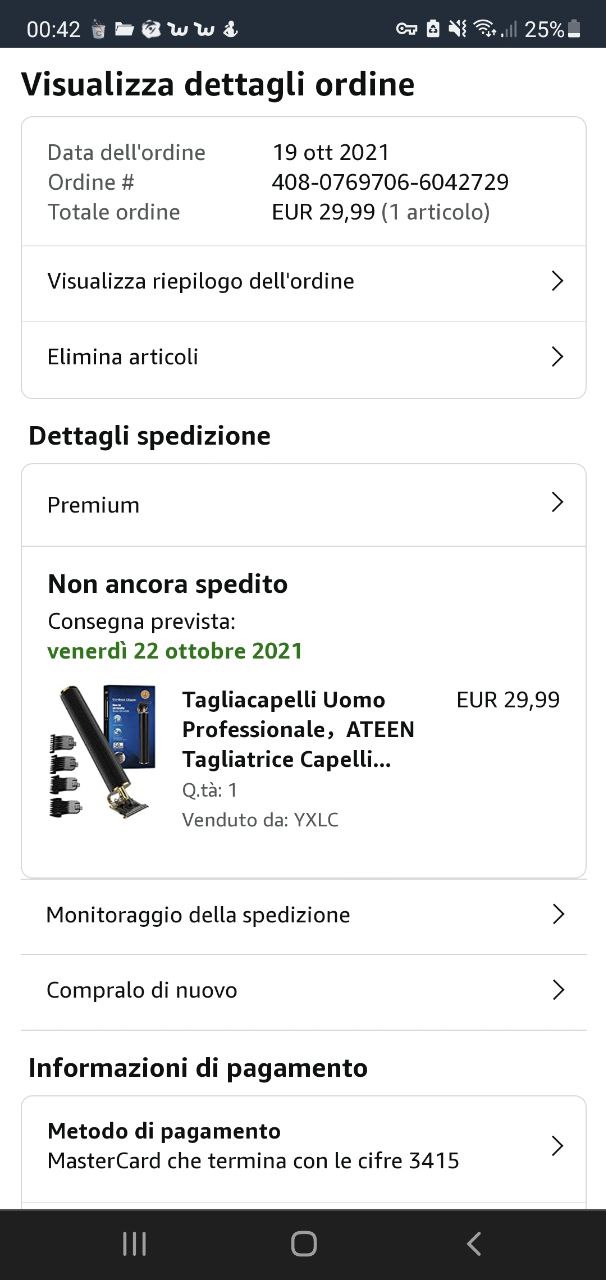Open Monitoraggio della spedizione
Screen dimensions: 606x1280
[303, 915]
